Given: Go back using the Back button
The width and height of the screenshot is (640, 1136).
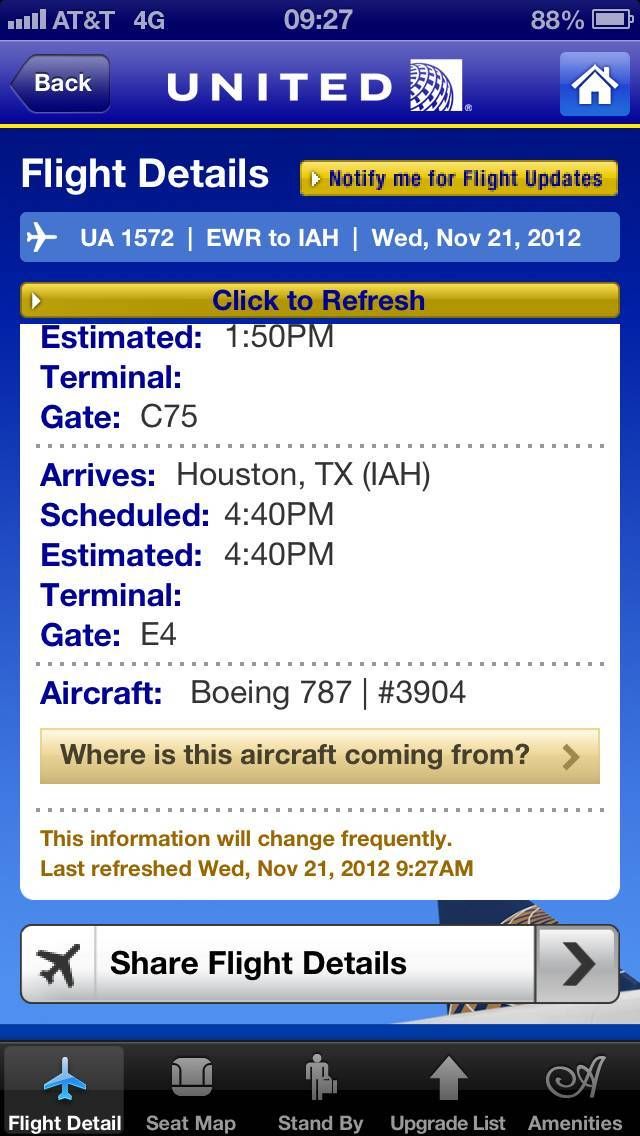Looking at the screenshot, I should click(x=60, y=83).
